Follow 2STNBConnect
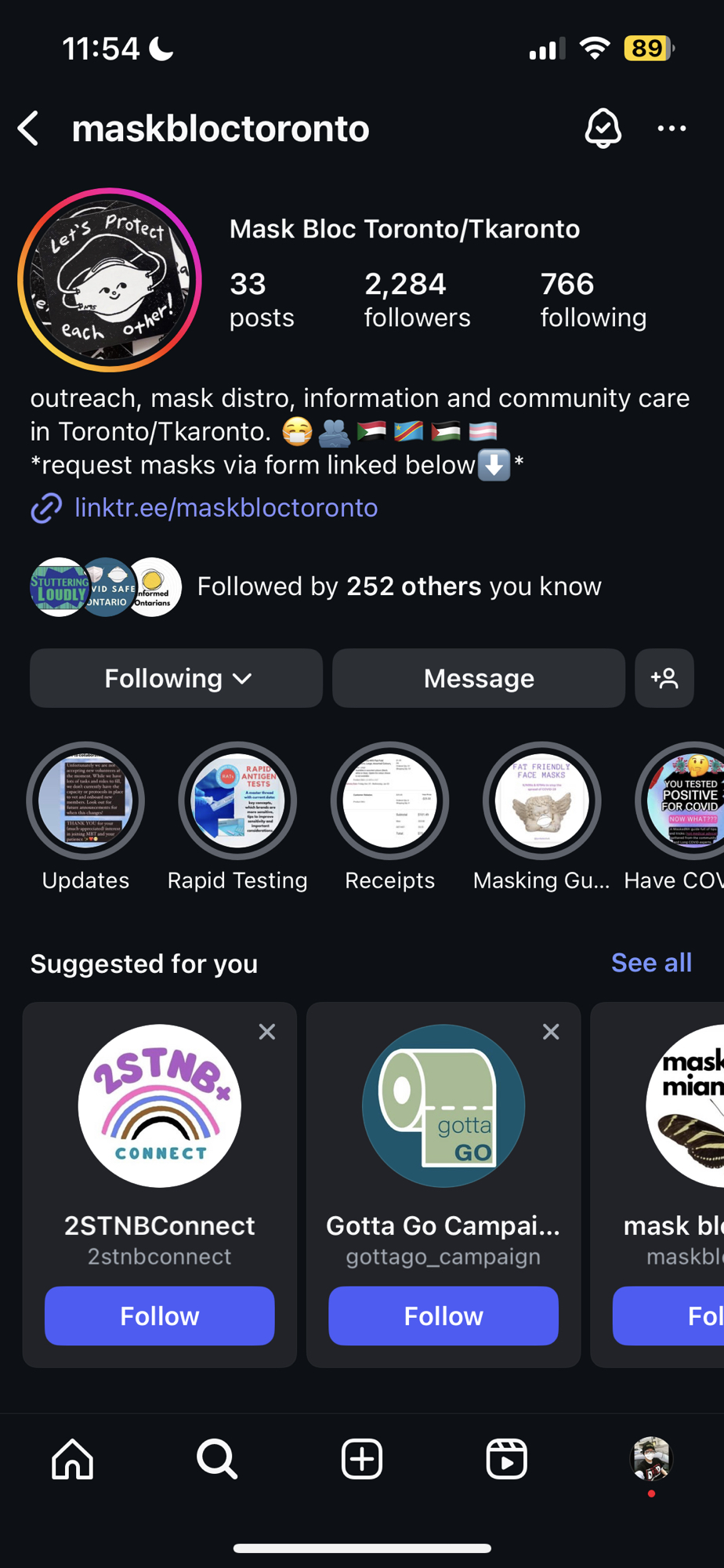The image size is (724, 1568). [160, 1316]
